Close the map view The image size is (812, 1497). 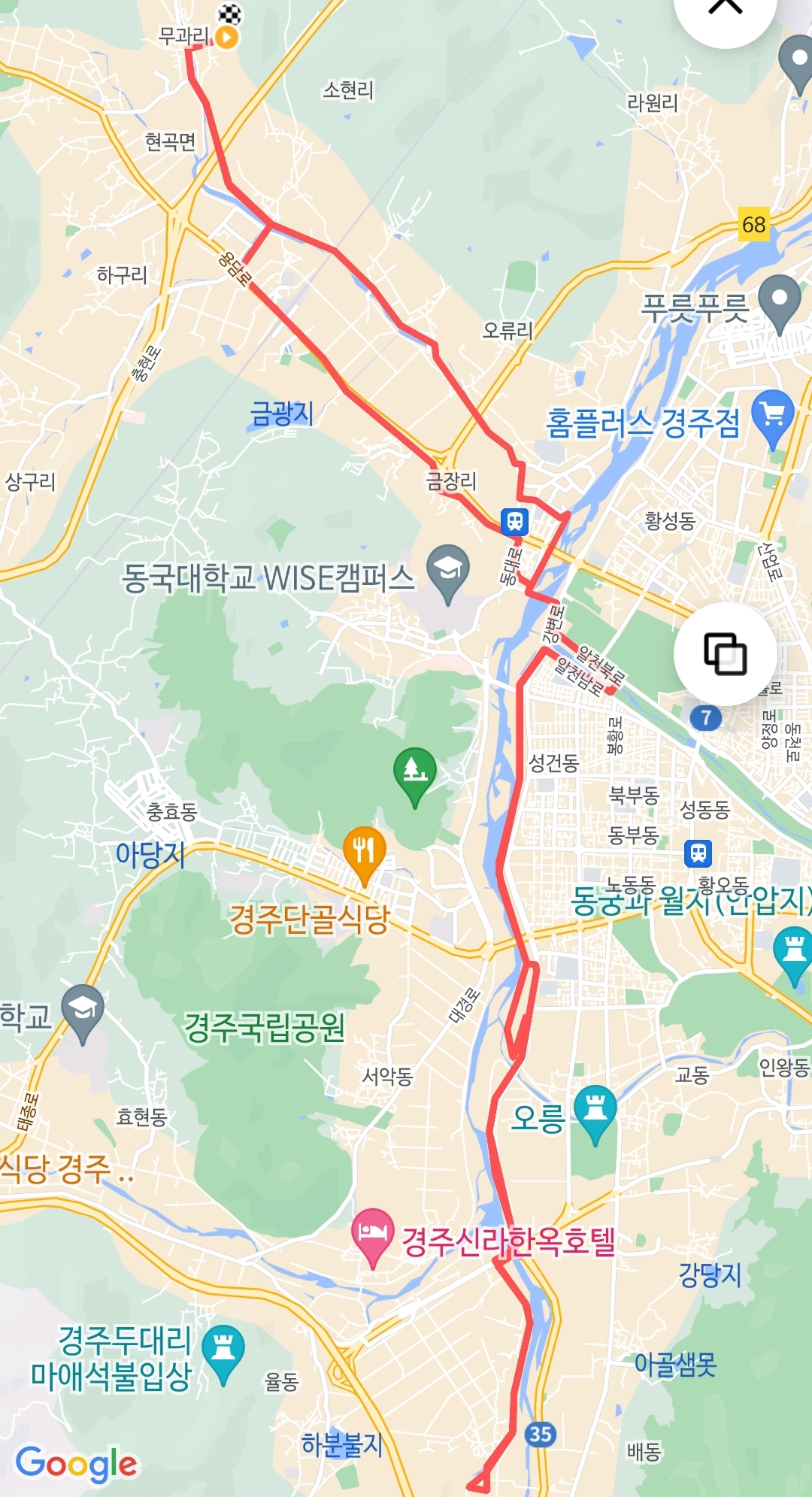pos(726,8)
